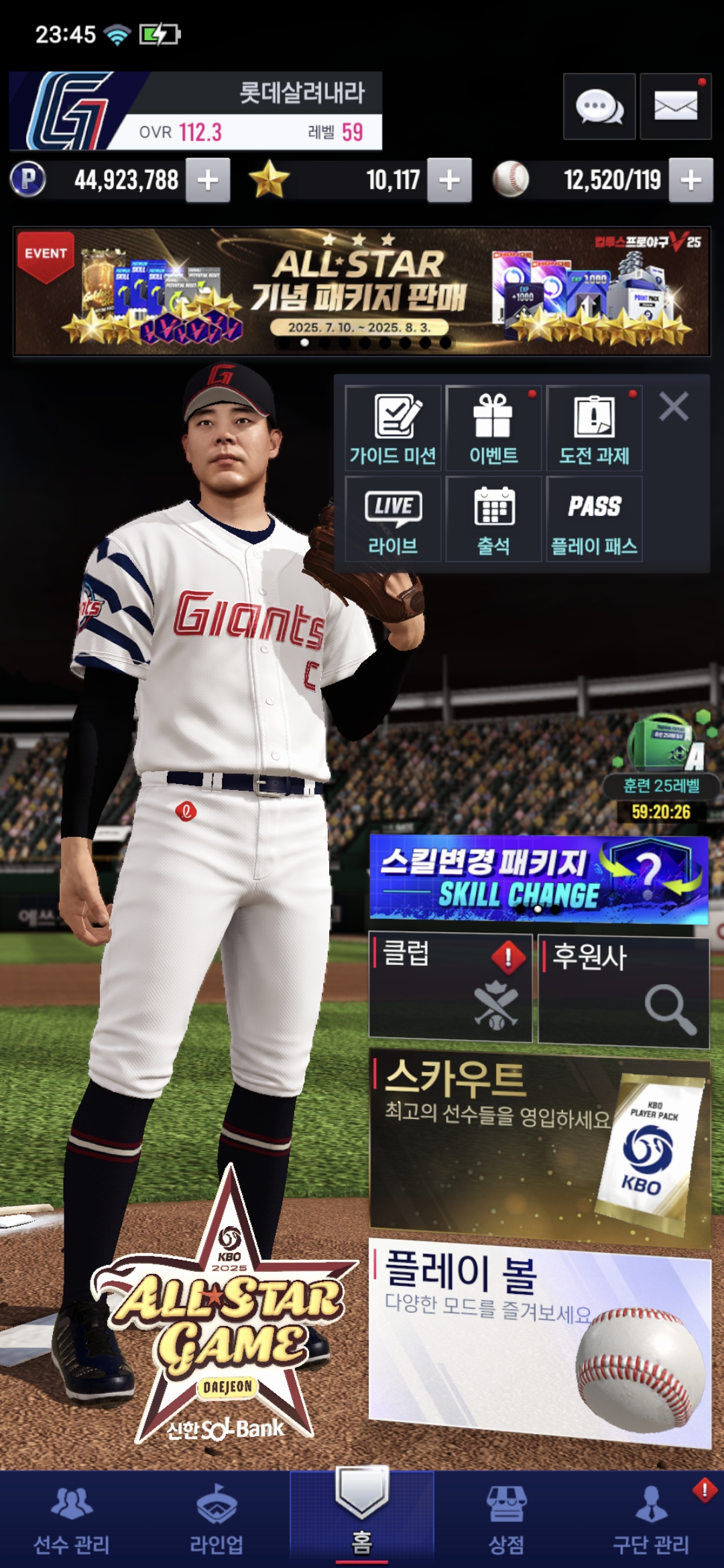Add more baseballs with the plus button
The width and height of the screenshot is (724, 1568).
[x=690, y=180]
